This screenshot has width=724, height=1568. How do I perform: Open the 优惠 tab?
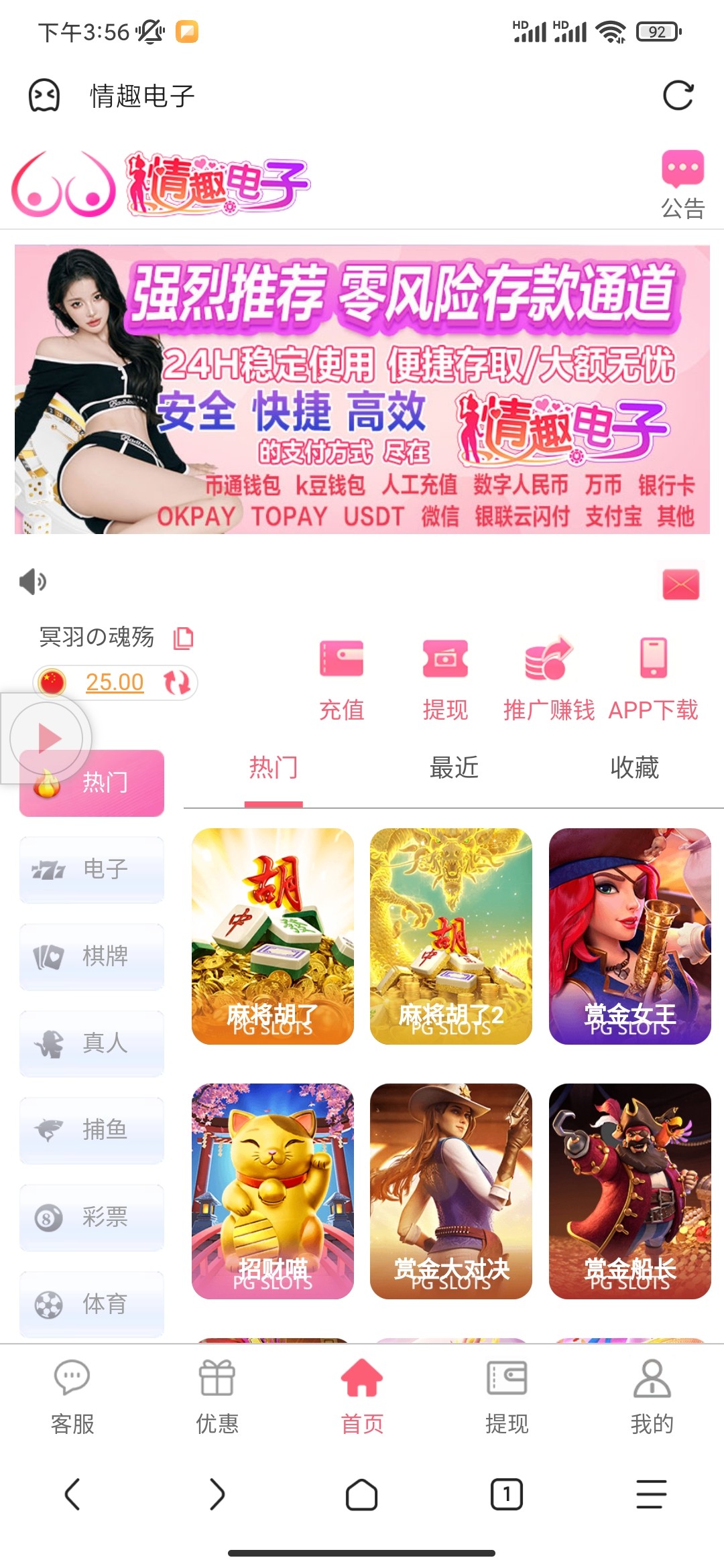coord(217,1397)
